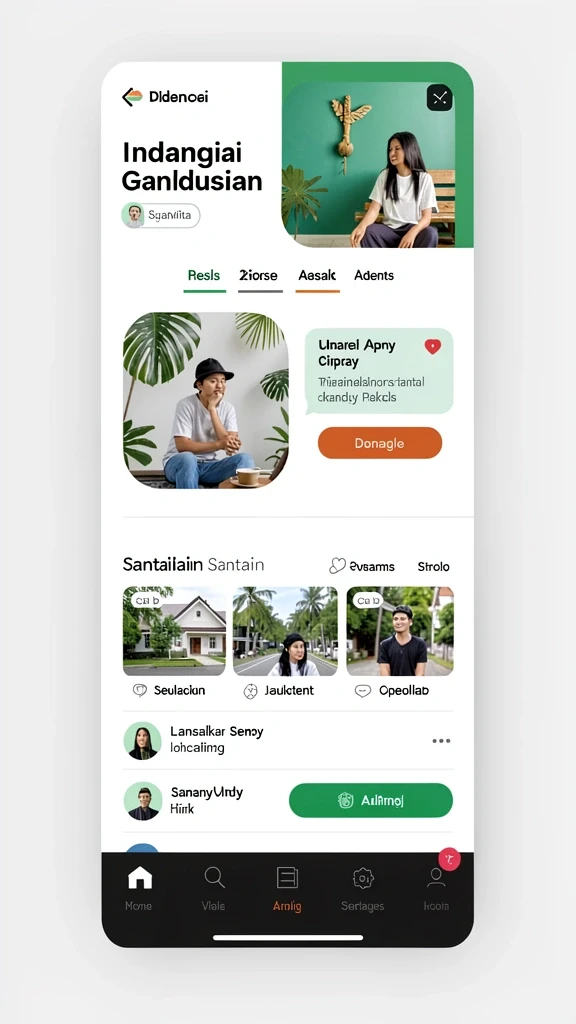Tap the green Ailimoj button
The height and width of the screenshot is (1024, 576).
371,801
